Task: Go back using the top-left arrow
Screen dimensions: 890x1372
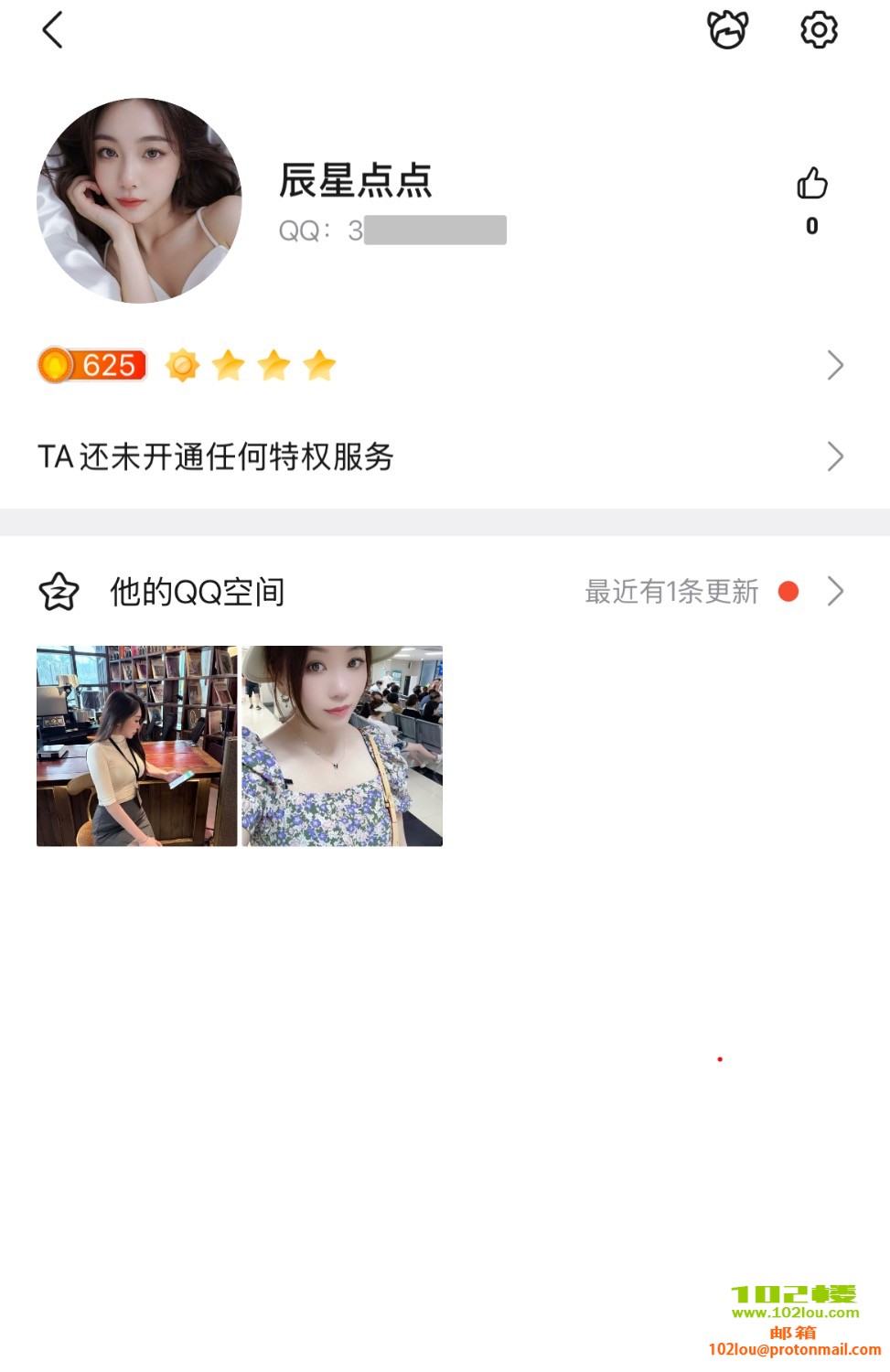Action: coord(53,30)
